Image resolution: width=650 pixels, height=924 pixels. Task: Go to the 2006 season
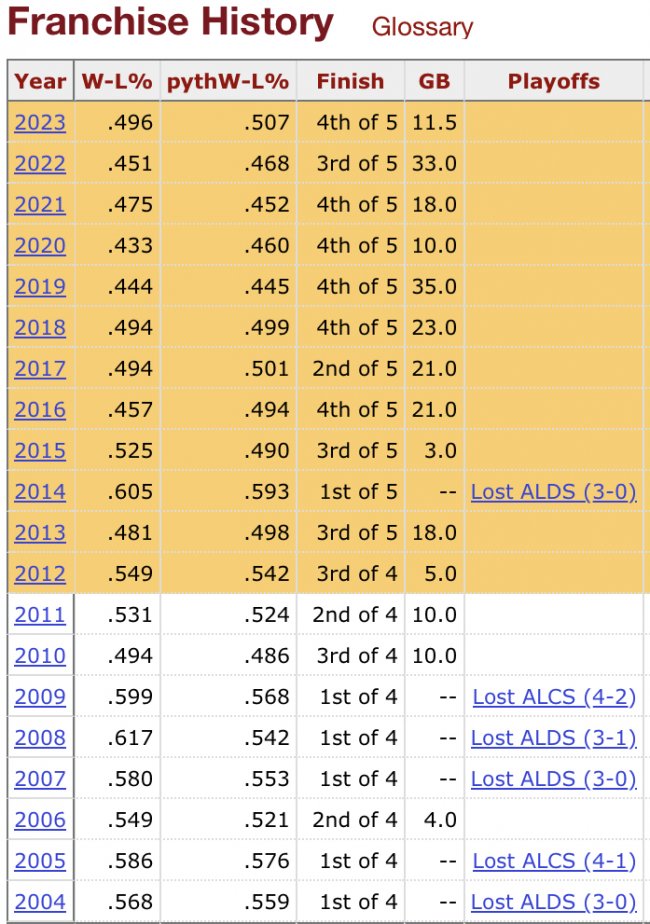(x=40, y=820)
